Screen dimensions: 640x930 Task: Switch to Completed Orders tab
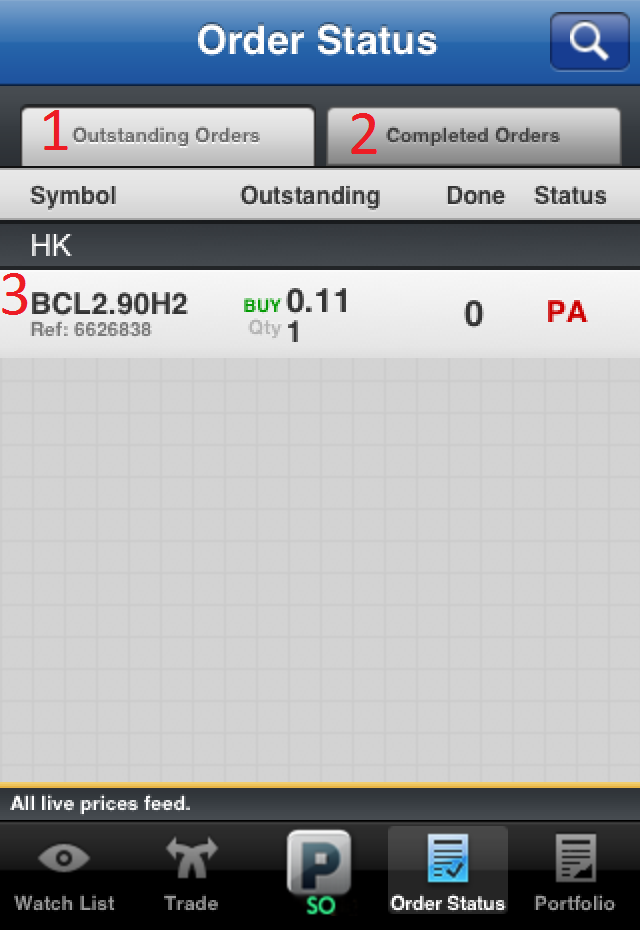tap(474, 135)
